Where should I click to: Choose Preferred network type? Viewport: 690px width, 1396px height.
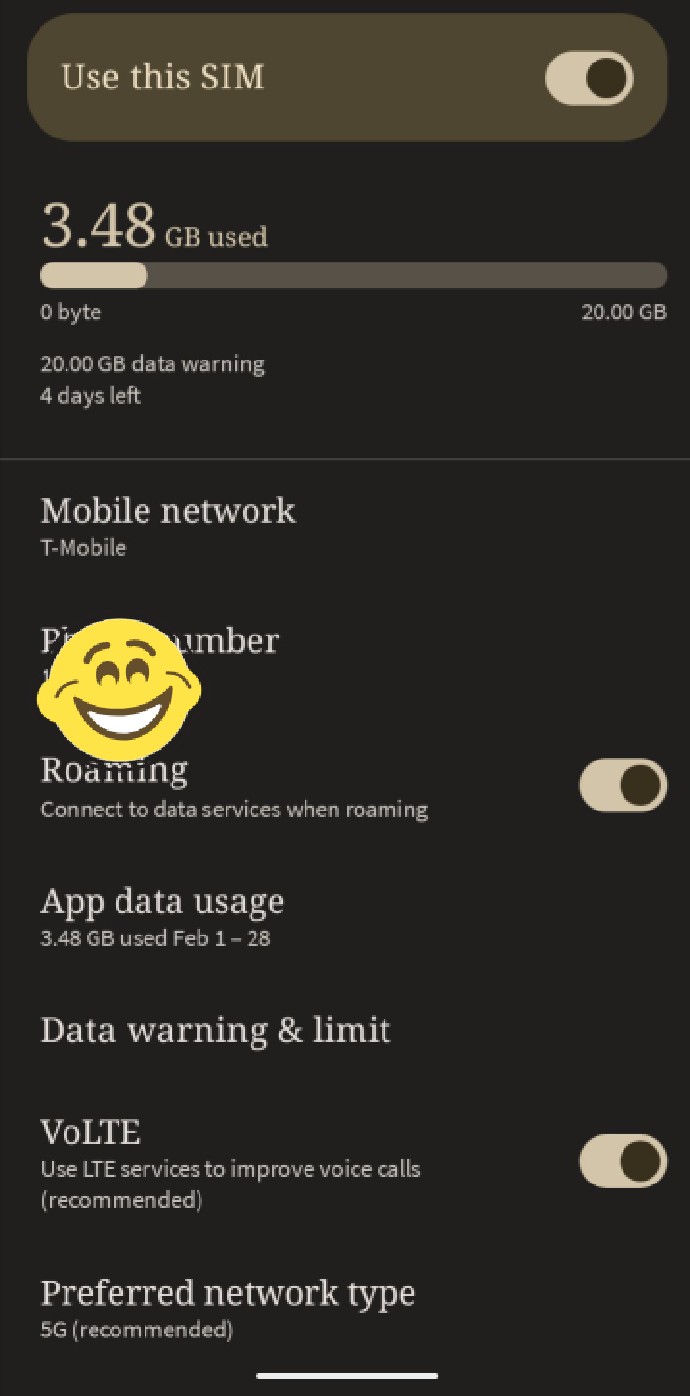228,1307
